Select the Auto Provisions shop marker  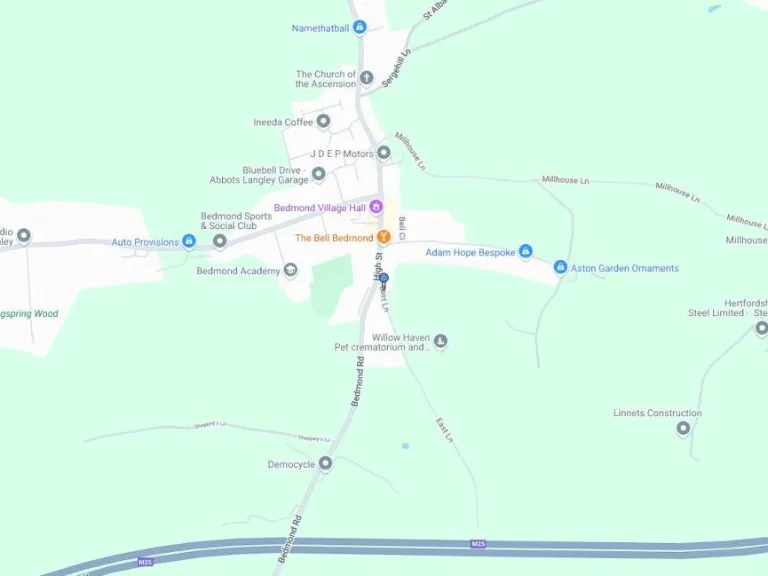pos(188,241)
